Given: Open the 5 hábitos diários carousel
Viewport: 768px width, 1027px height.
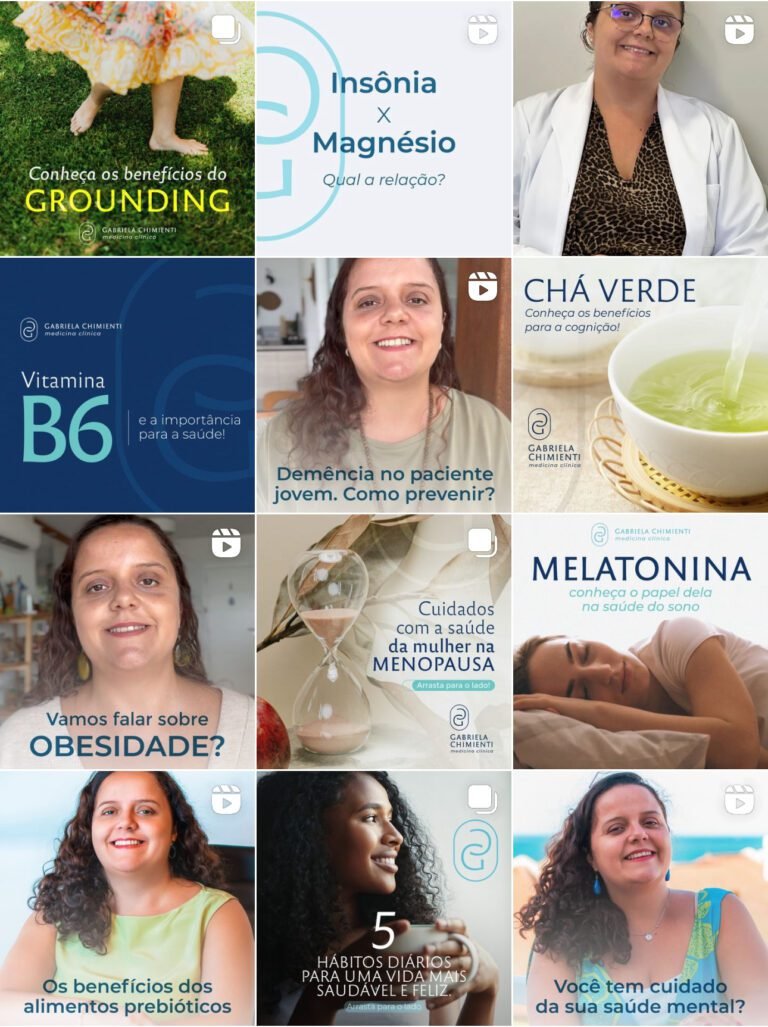Looking at the screenshot, I should point(384,898).
